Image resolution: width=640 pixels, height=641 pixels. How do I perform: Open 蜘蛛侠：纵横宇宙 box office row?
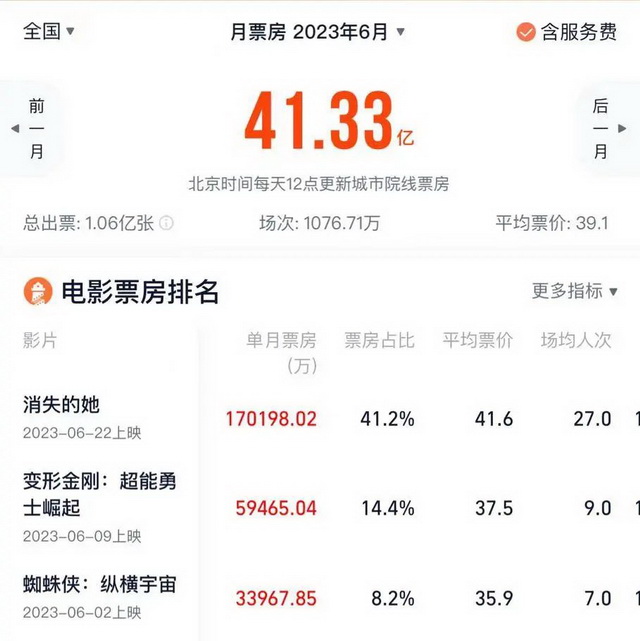click(99, 584)
